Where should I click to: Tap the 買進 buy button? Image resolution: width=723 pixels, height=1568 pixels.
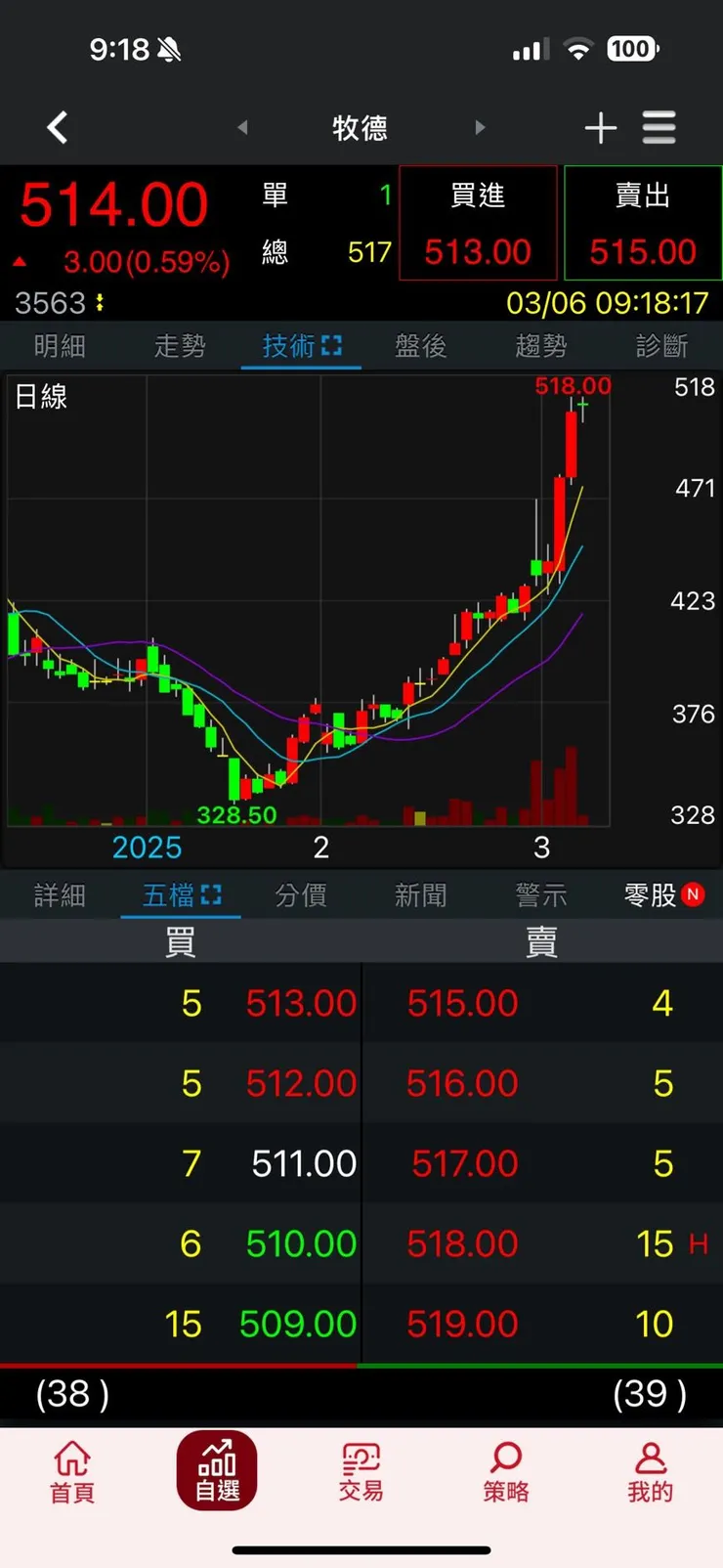(x=478, y=224)
